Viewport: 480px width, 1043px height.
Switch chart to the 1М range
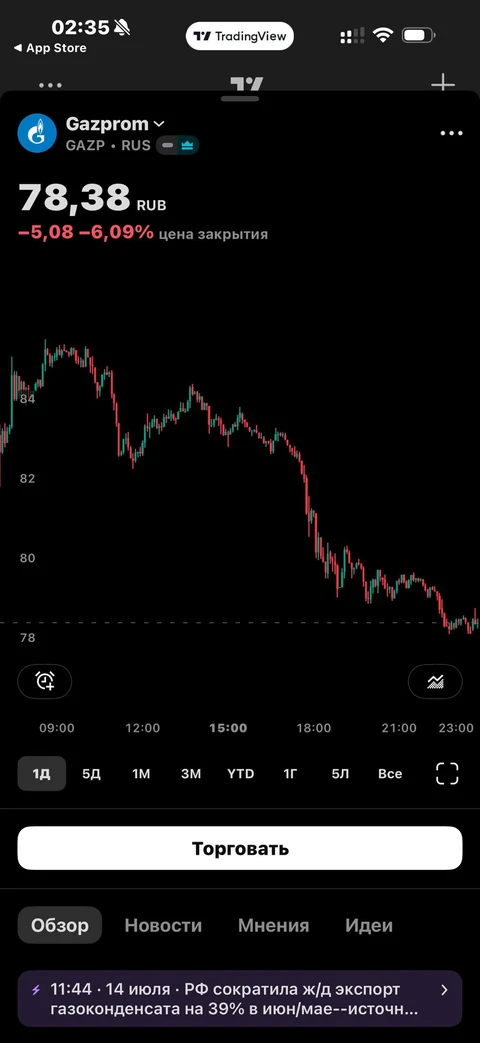(x=141, y=774)
